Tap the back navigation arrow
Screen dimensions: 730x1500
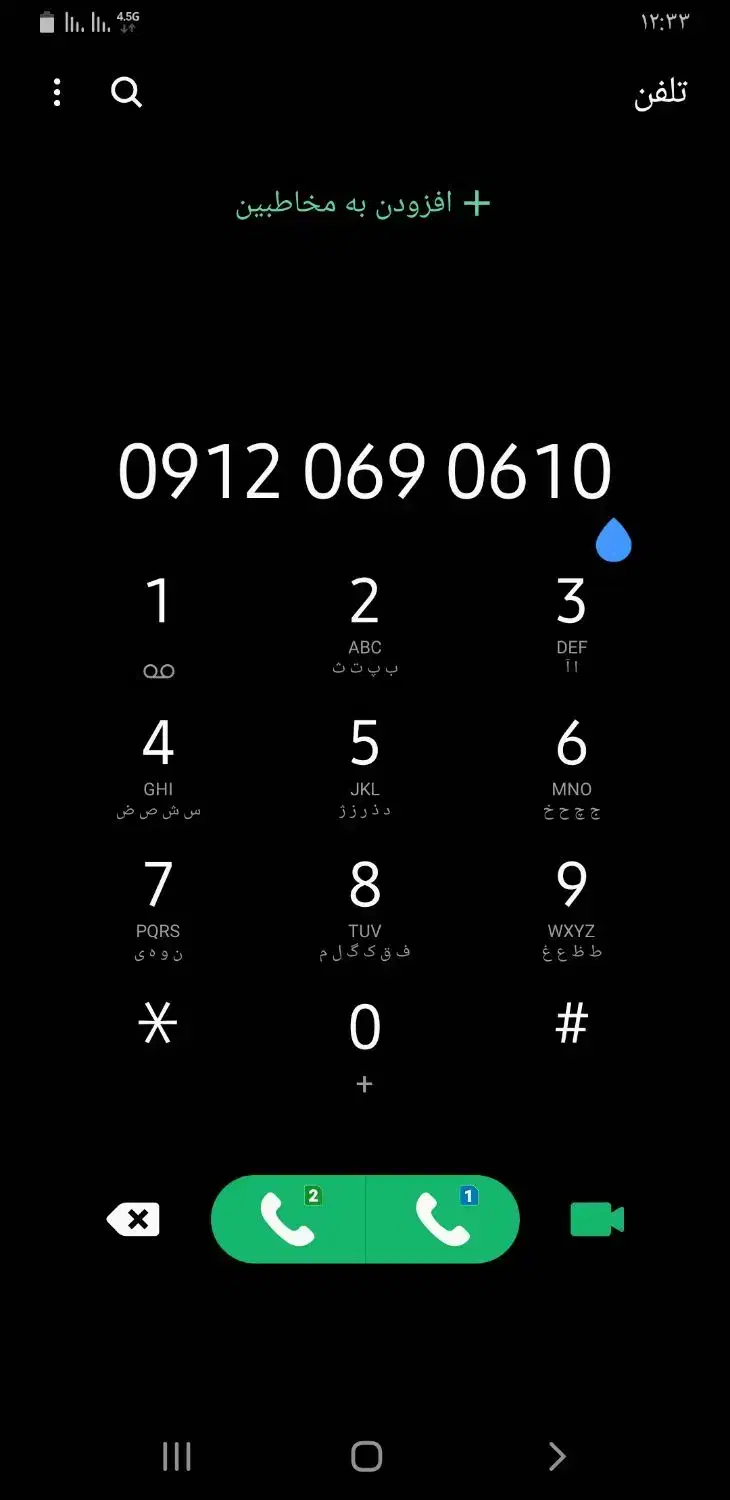(x=555, y=1457)
